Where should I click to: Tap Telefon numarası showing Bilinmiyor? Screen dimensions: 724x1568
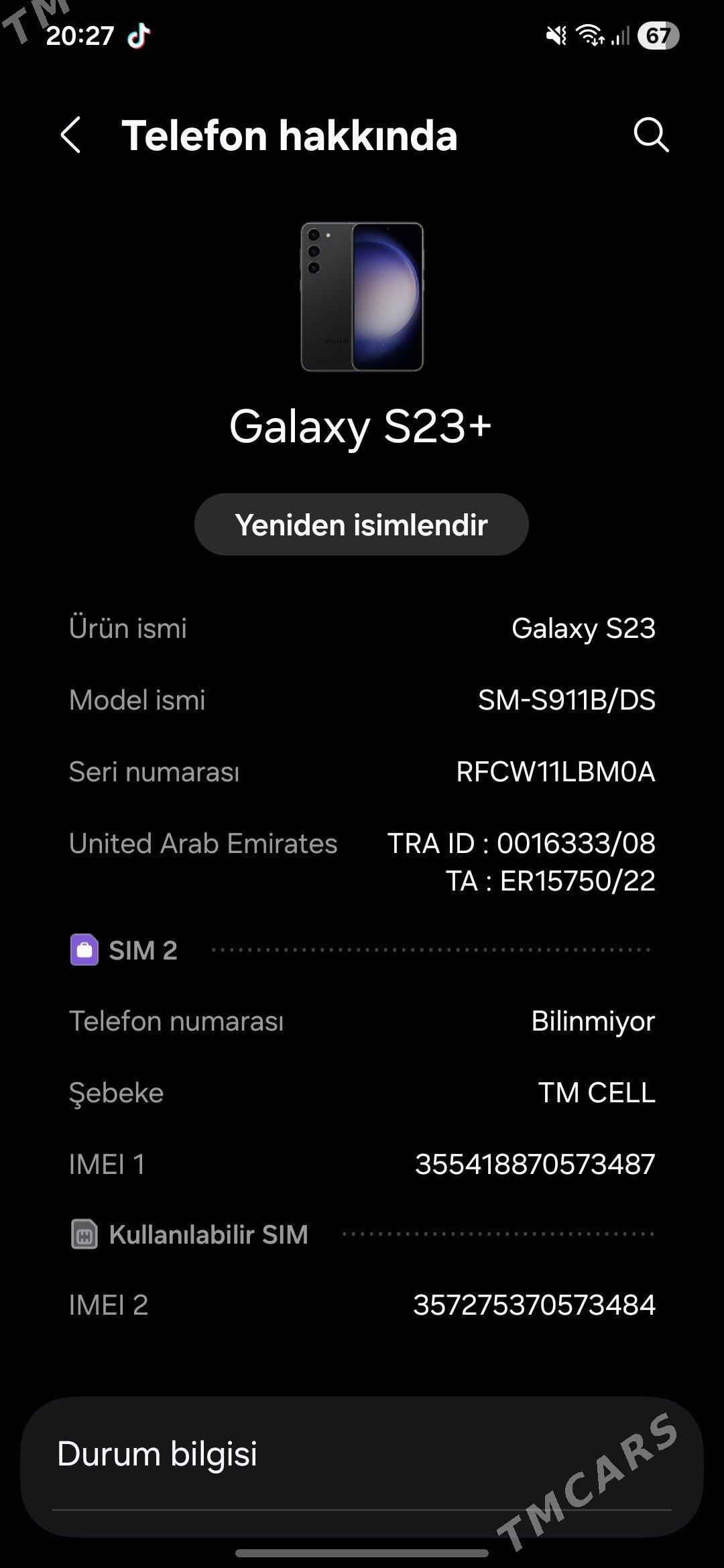tap(361, 1021)
